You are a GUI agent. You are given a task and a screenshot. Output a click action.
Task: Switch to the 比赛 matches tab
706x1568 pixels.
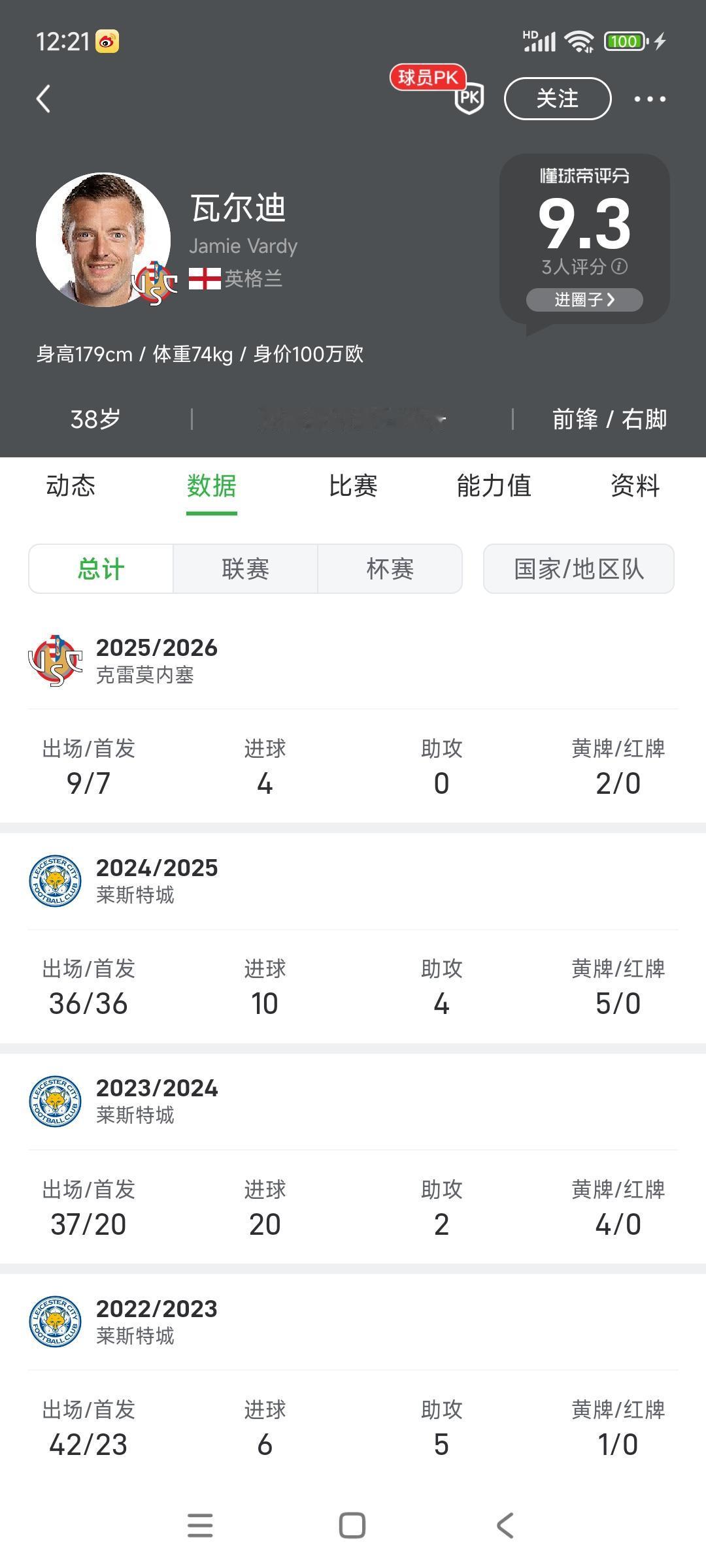pos(354,485)
